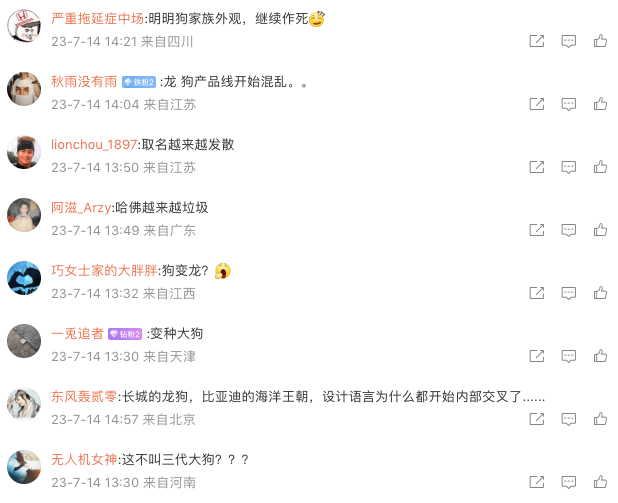The image size is (618, 503).
Task: Open 秋雨没有雨's avatar
Action: click(x=24, y=90)
